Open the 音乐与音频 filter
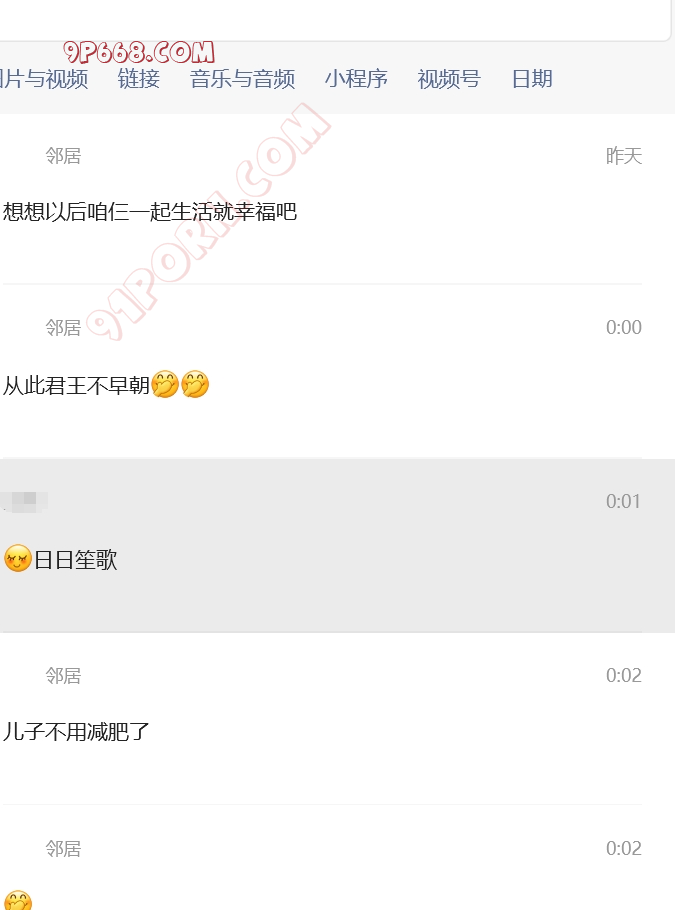 [x=242, y=79]
